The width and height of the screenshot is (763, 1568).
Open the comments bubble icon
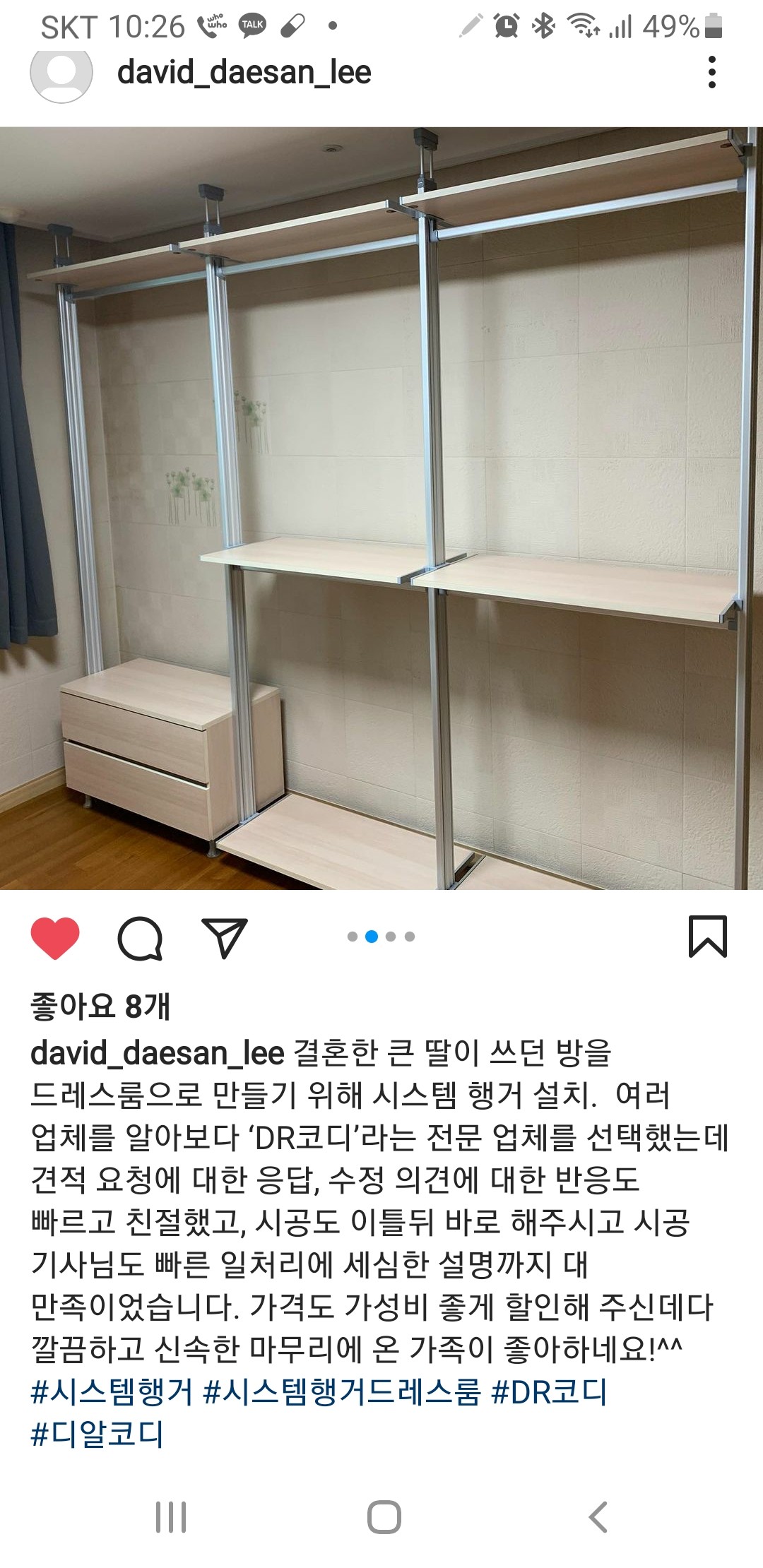(x=140, y=938)
